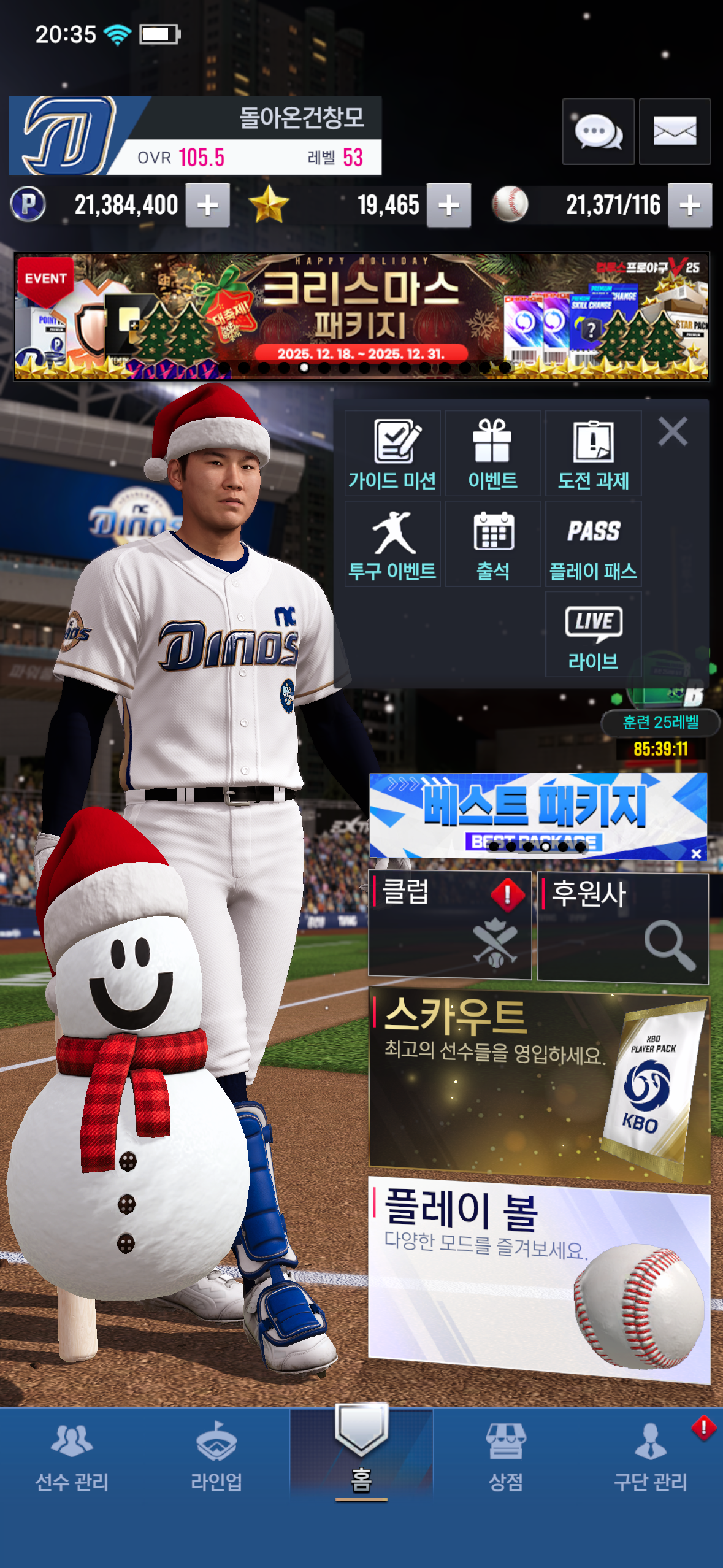
Task: Open the chat speech bubble icon
Action: [598, 131]
